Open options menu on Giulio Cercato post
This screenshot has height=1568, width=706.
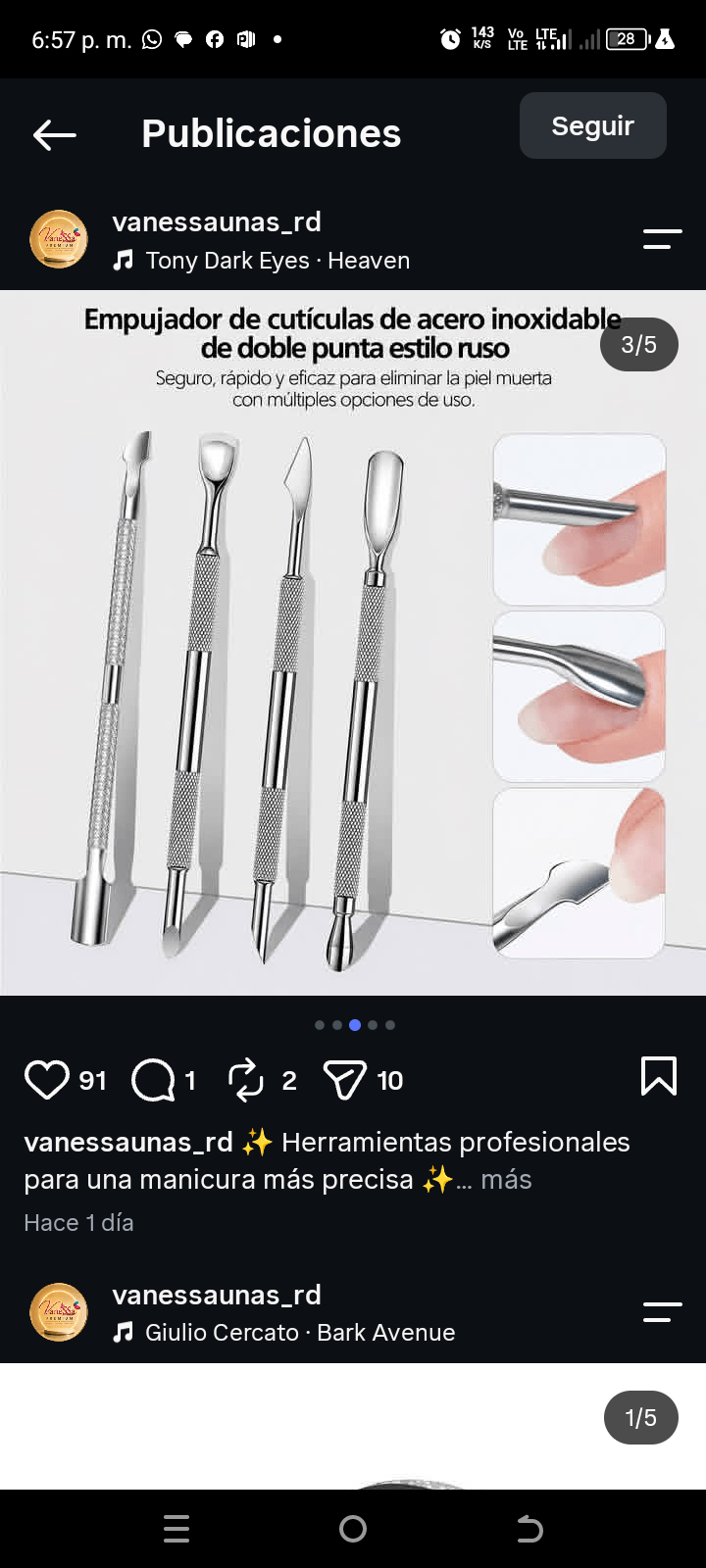pyautogui.click(x=662, y=1312)
